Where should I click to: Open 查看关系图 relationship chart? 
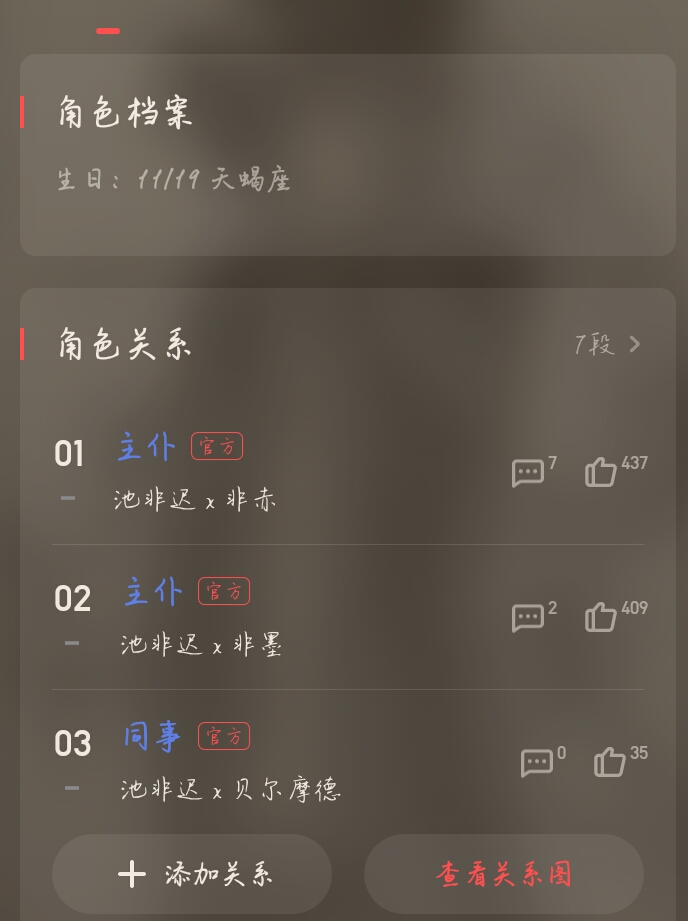[504, 874]
